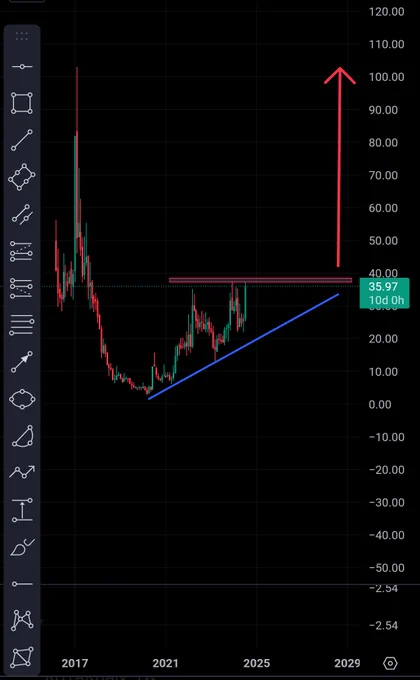The width and height of the screenshot is (420, 680).
Task: Choose the brush drawing tool
Action: pos(22,547)
